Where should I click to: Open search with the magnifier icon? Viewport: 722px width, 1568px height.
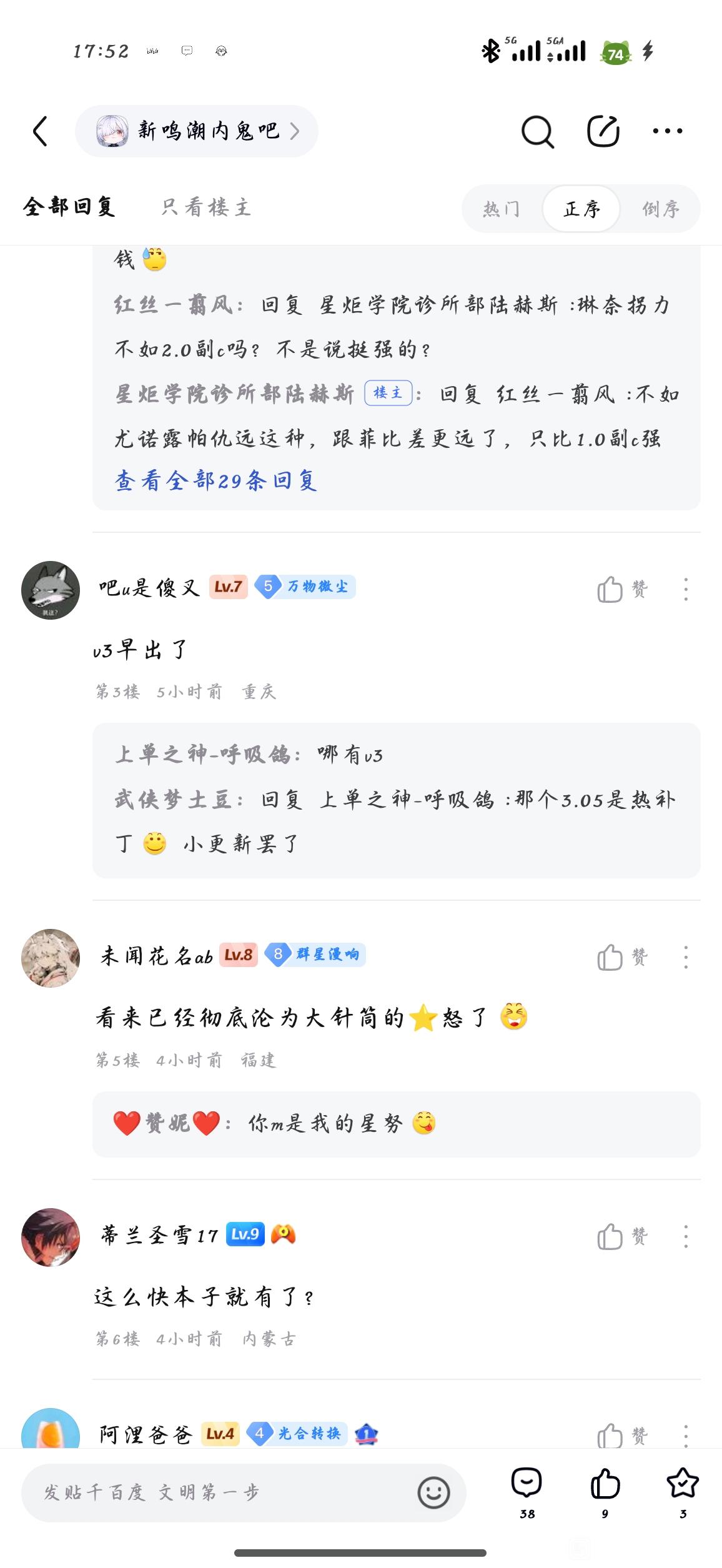(537, 131)
